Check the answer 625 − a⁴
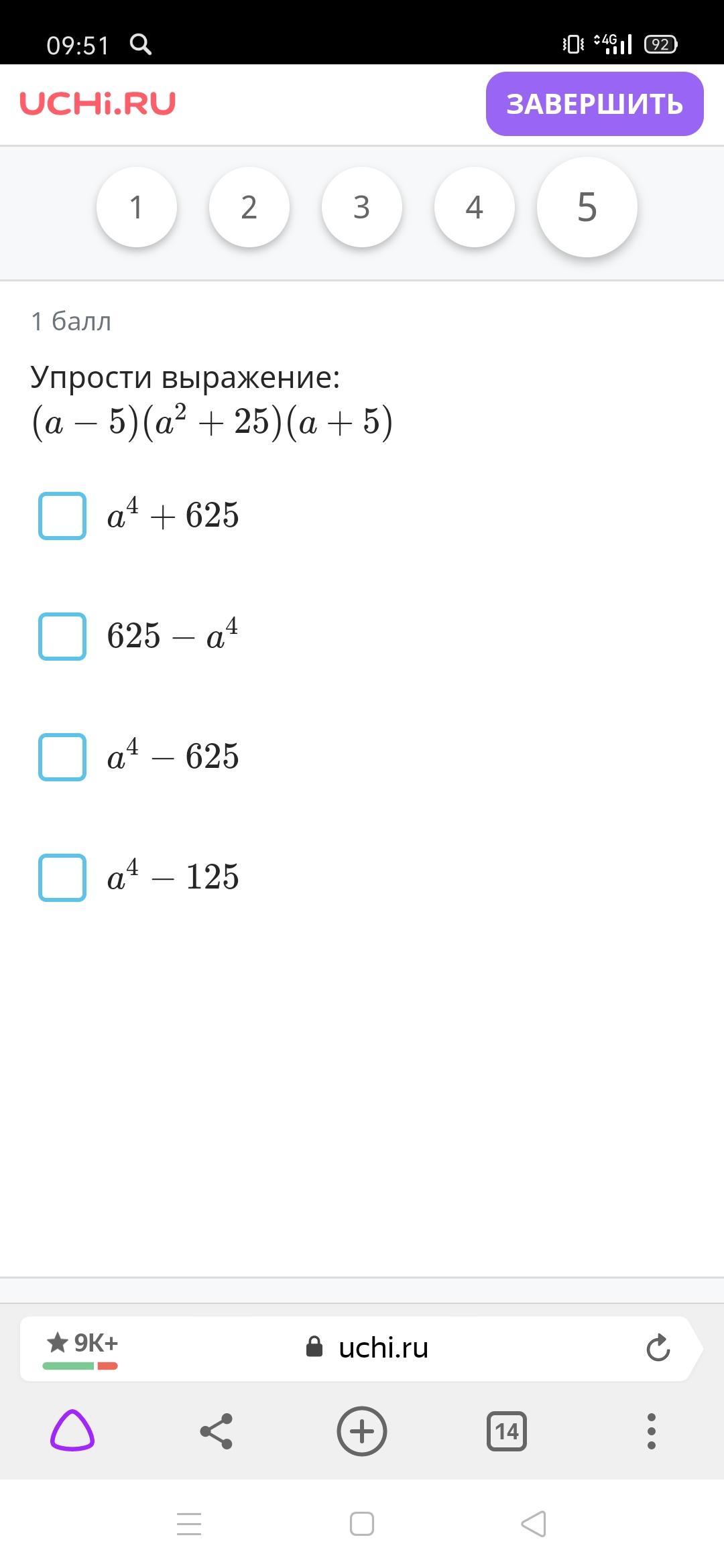724x1568 pixels. 62,637
